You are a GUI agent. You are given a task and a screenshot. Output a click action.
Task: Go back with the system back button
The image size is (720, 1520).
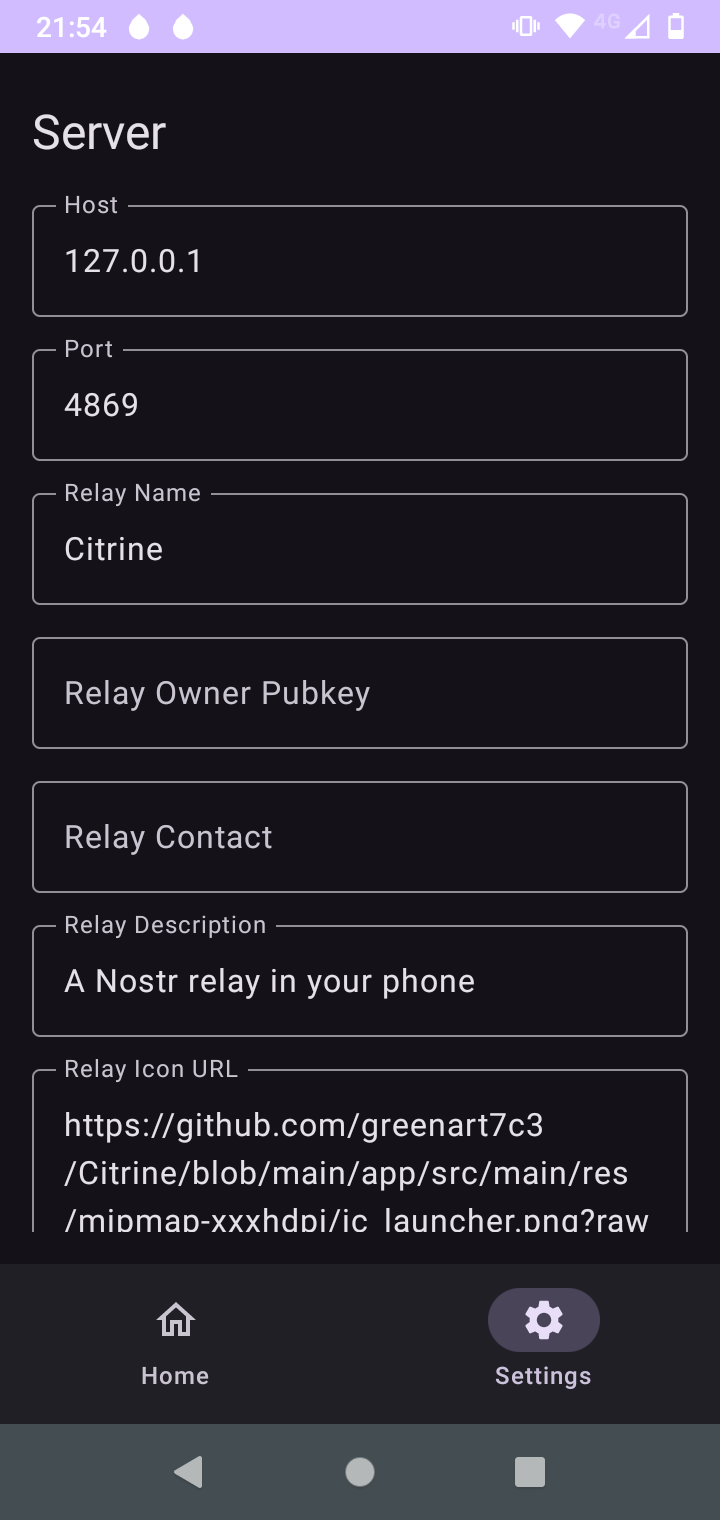[188, 1471]
